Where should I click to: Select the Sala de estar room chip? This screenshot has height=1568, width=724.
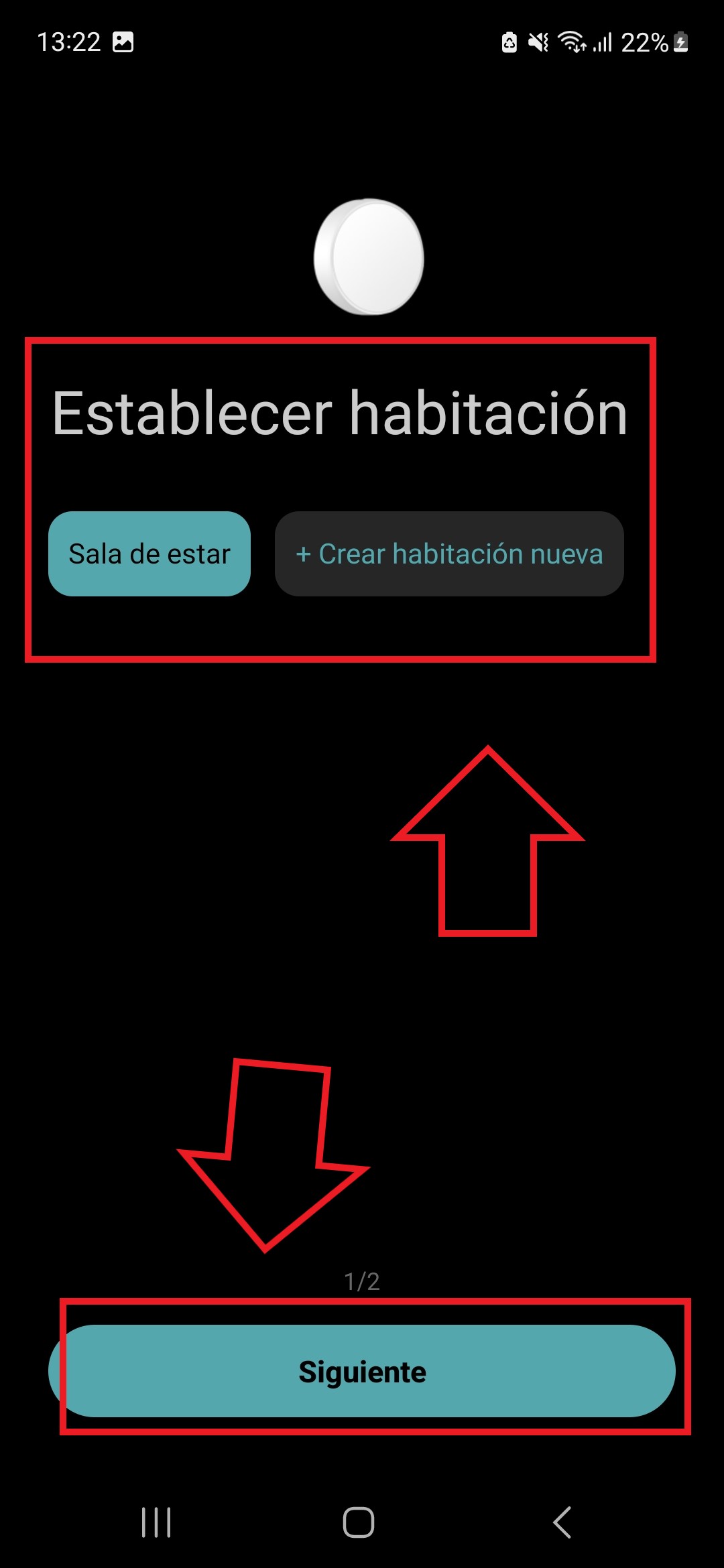[149, 554]
